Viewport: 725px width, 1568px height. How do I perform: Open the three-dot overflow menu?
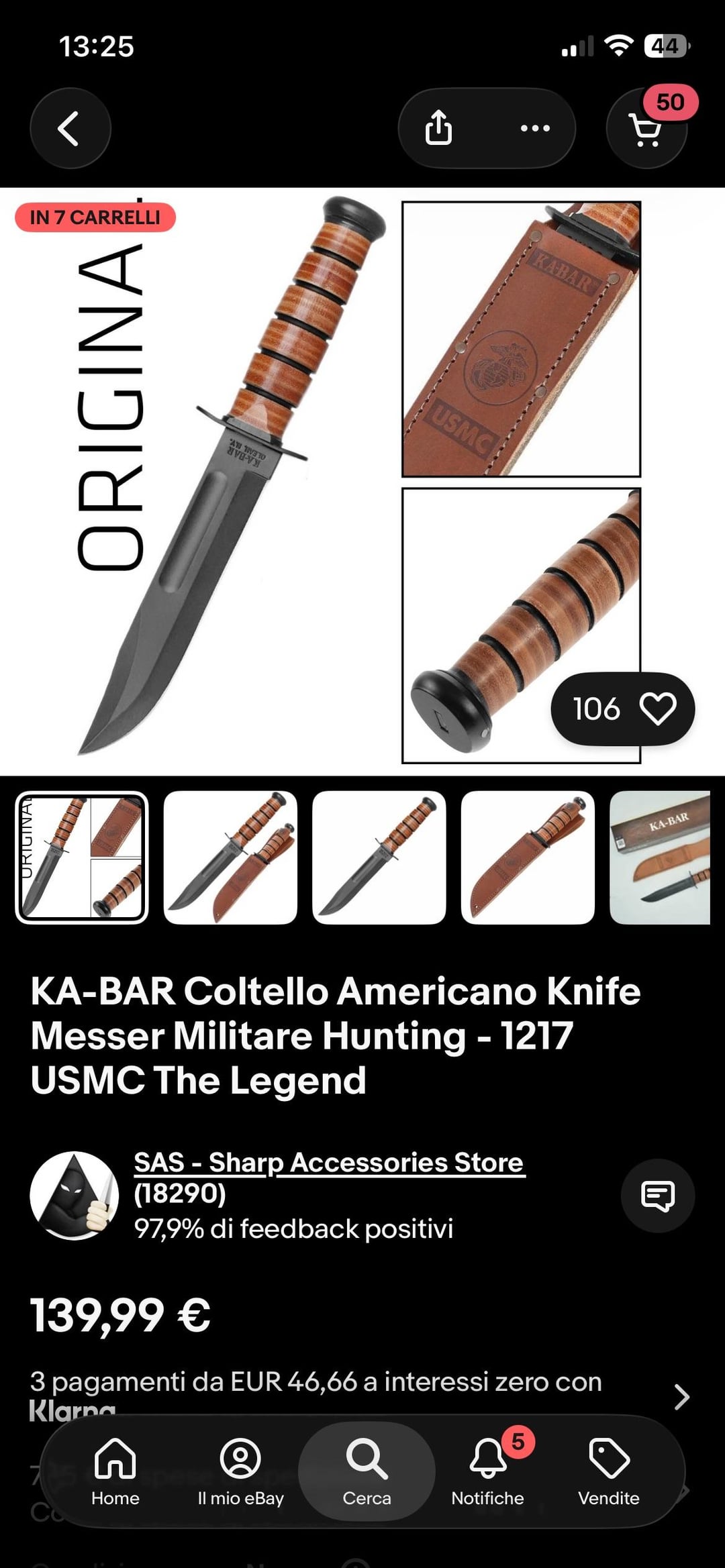point(535,128)
